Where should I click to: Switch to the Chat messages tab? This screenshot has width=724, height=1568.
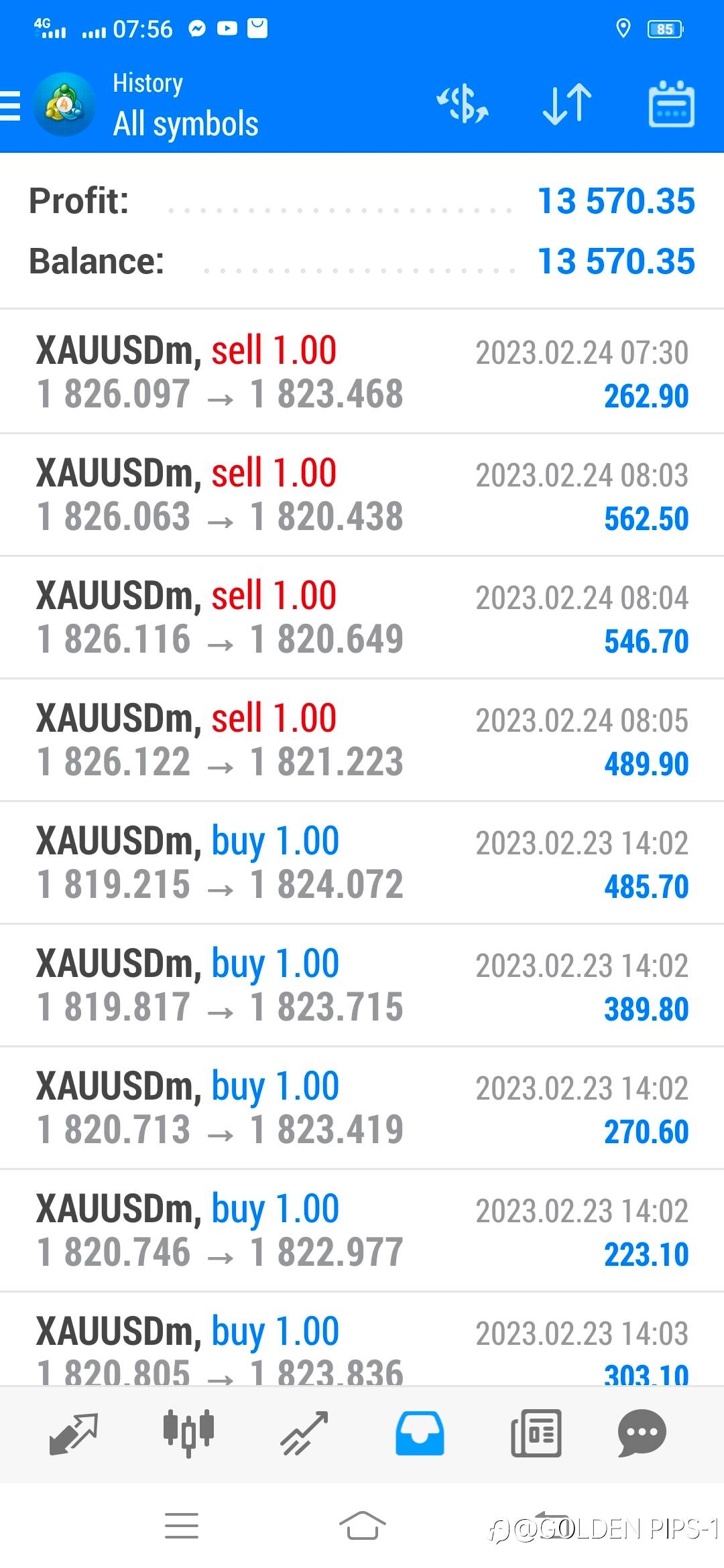coord(642,1433)
